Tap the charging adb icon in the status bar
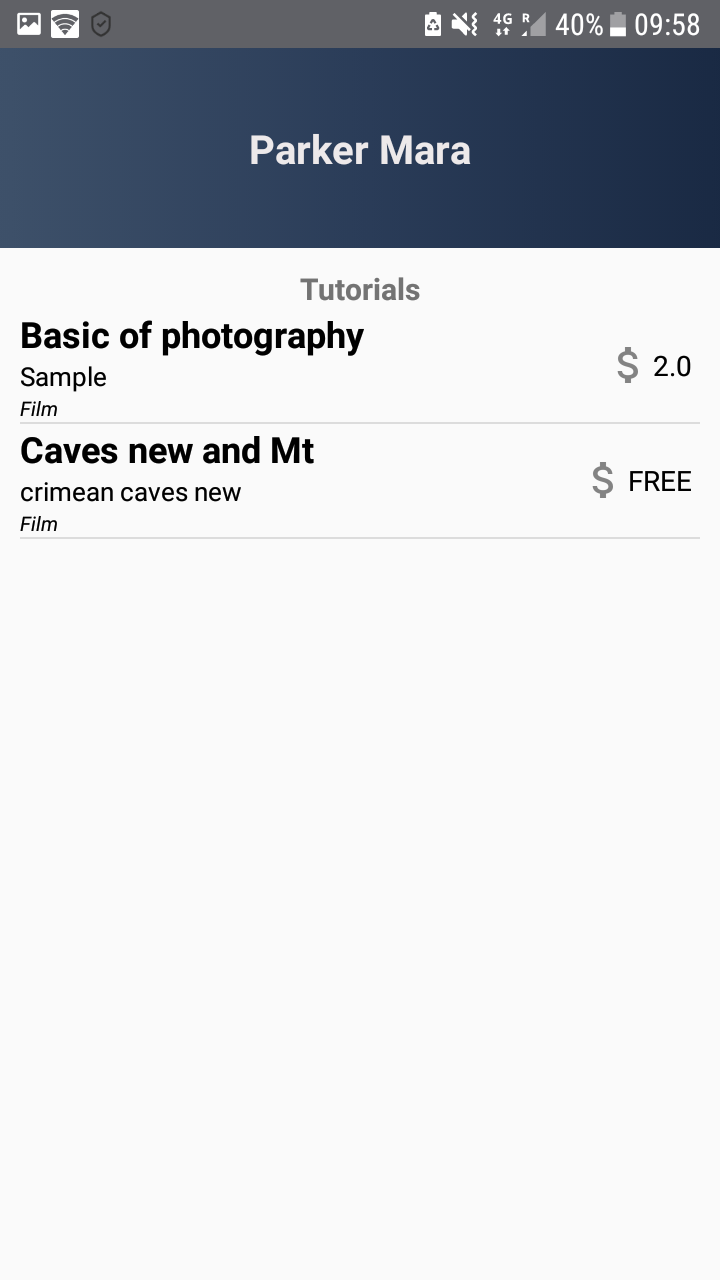The width and height of the screenshot is (720, 1280). click(x=432, y=24)
